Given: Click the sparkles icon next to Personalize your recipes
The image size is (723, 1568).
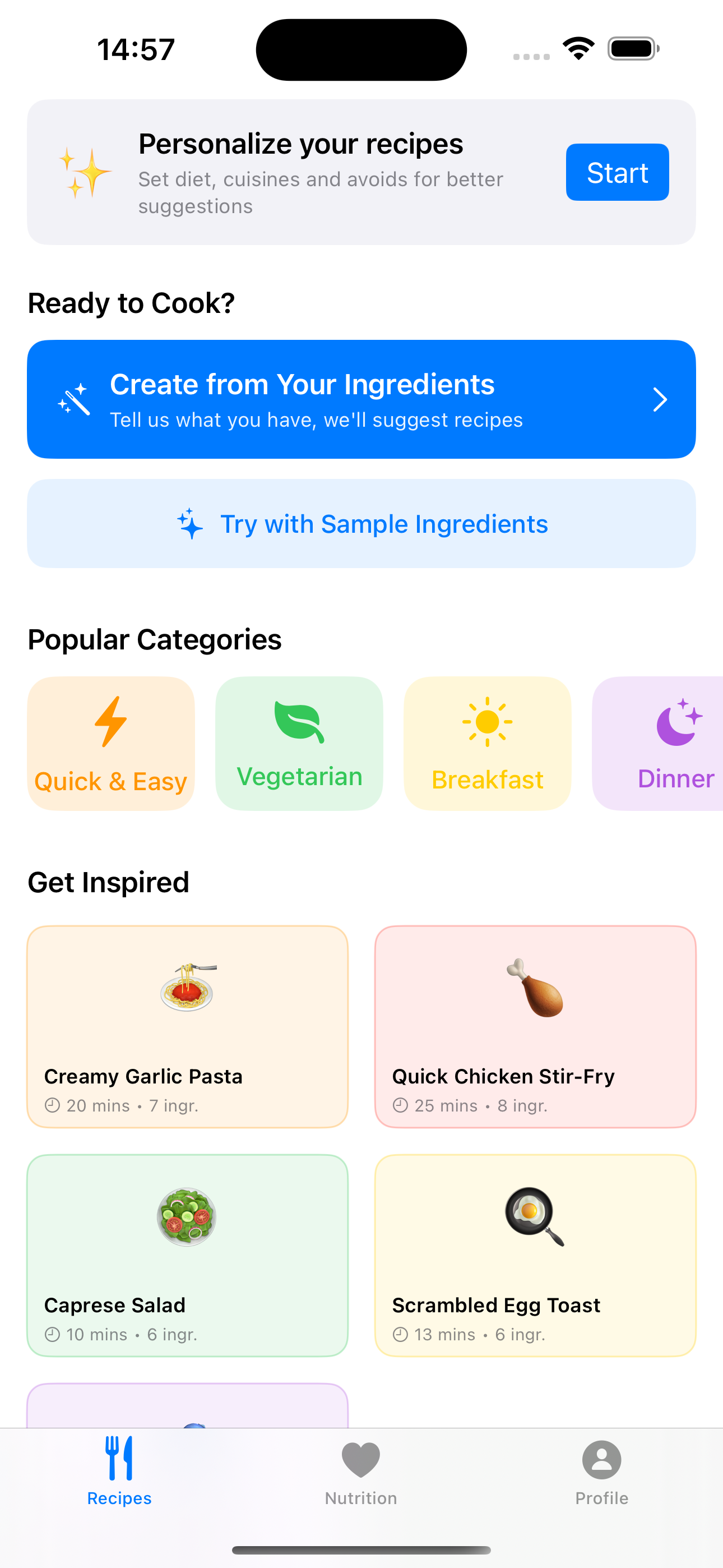Looking at the screenshot, I should [x=85, y=172].
